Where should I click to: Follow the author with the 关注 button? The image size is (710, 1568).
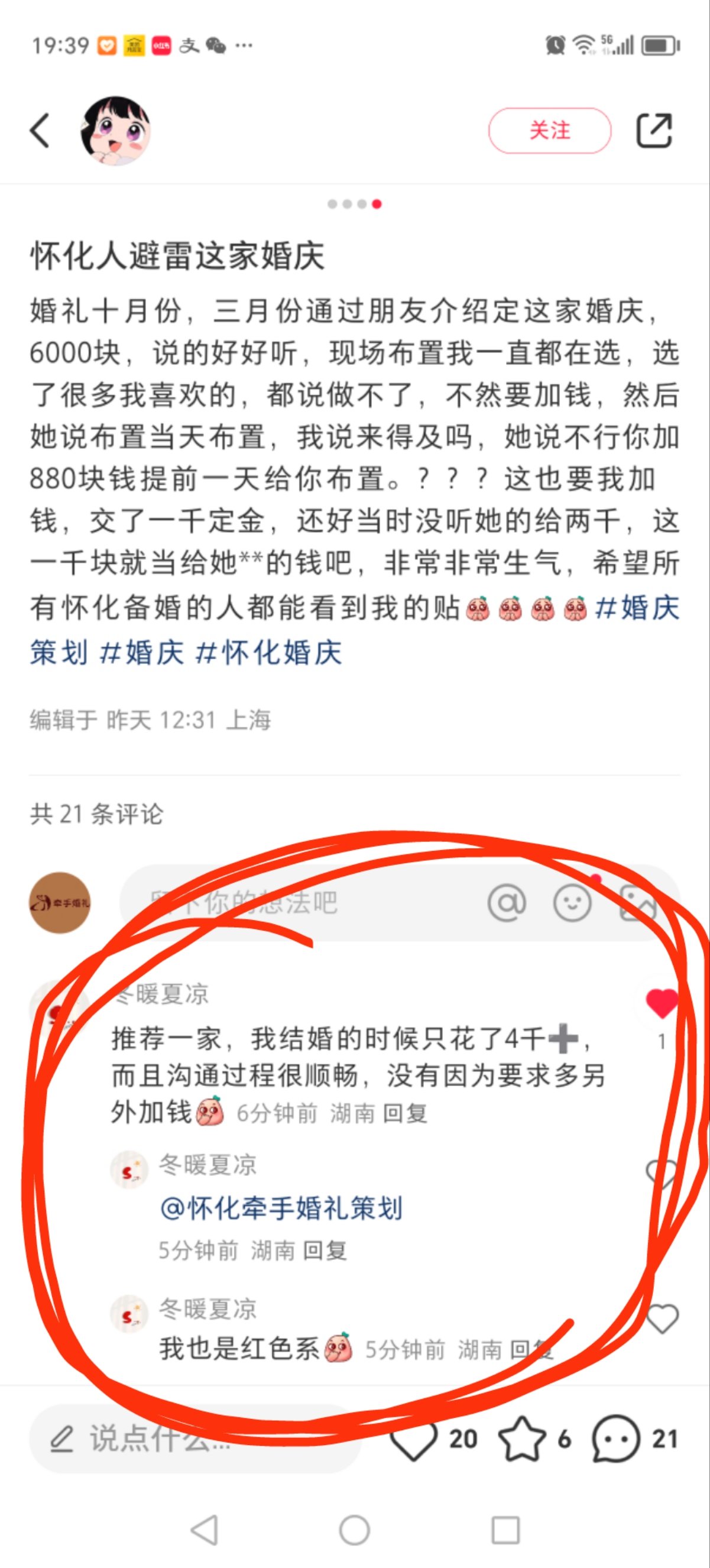(x=549, y=130)
